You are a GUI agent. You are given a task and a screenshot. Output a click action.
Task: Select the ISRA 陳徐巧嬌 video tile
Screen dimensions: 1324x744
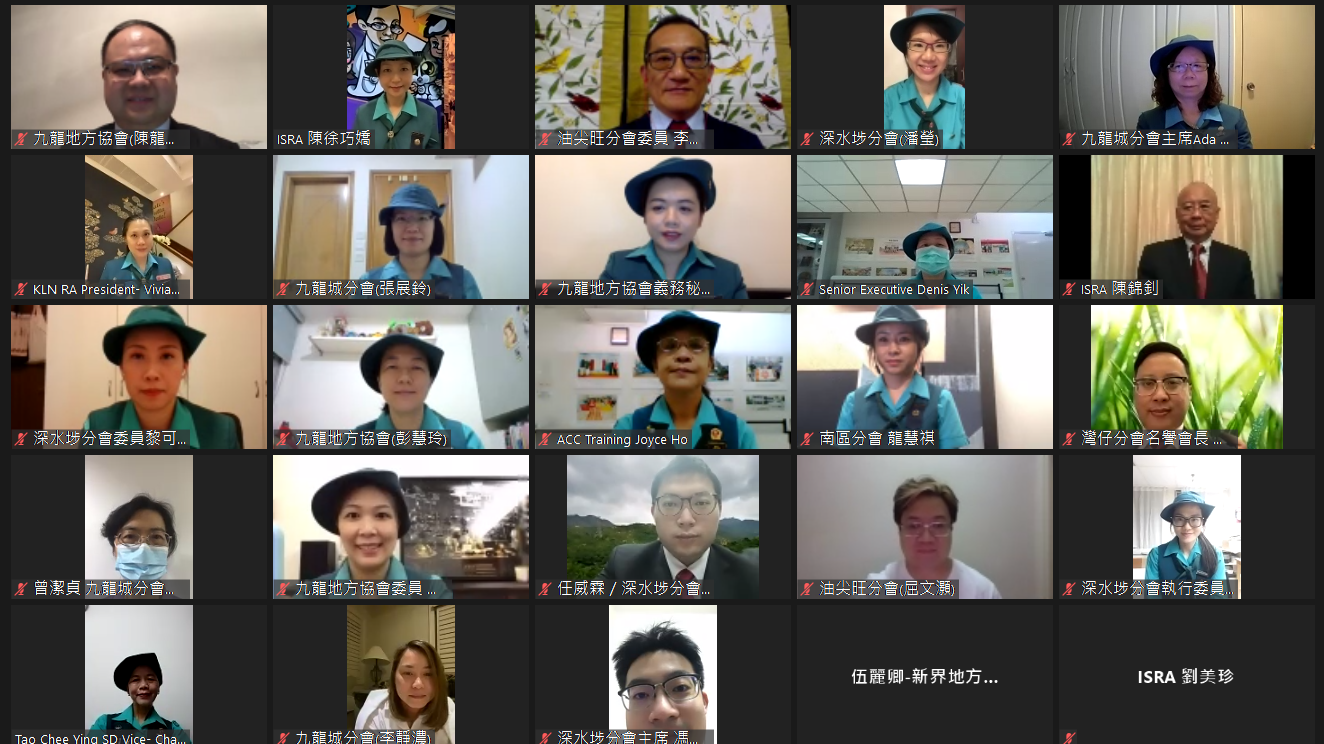pyautogui.click(x=400, y=77)
